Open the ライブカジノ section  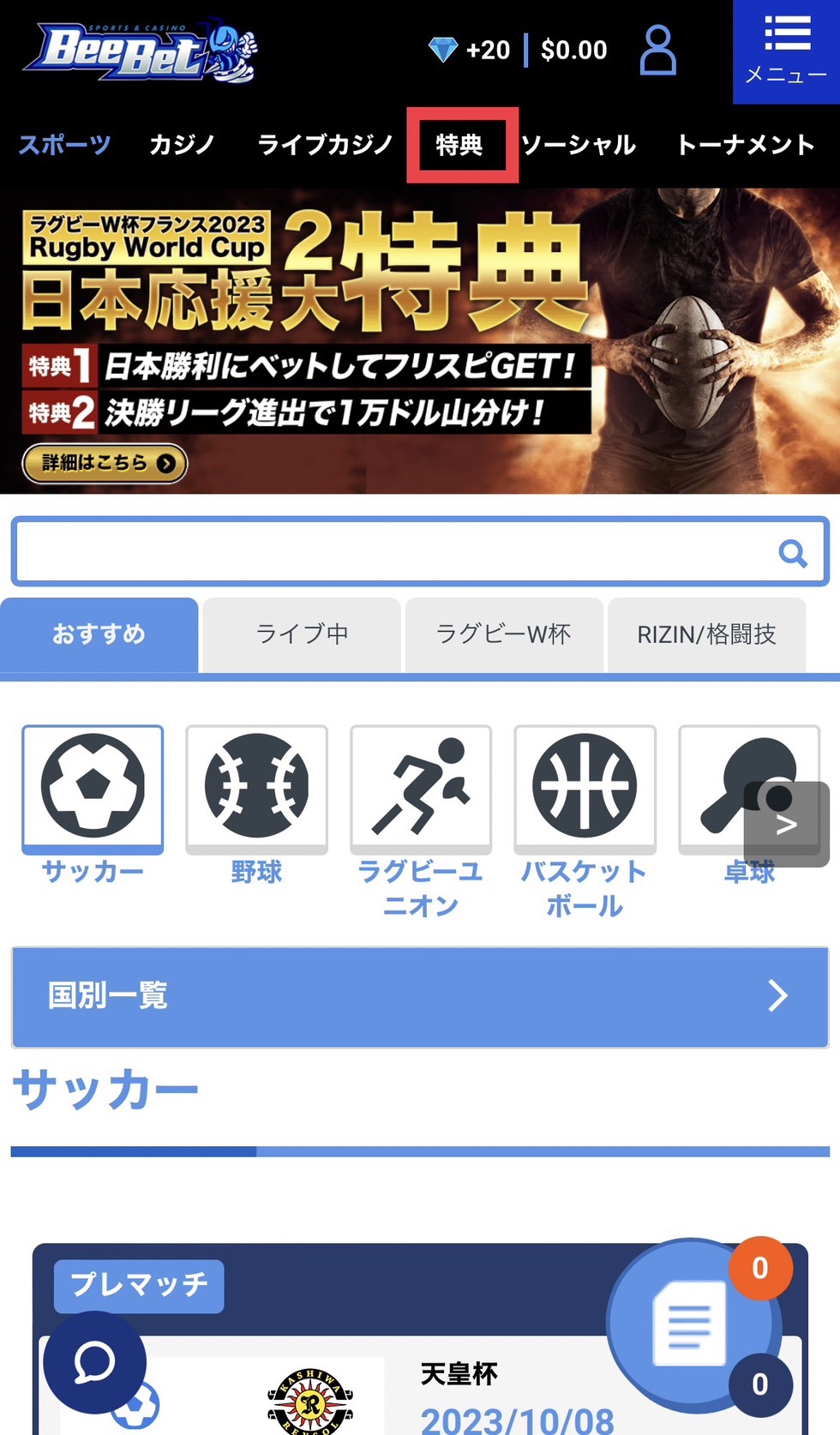click(325, 145)
